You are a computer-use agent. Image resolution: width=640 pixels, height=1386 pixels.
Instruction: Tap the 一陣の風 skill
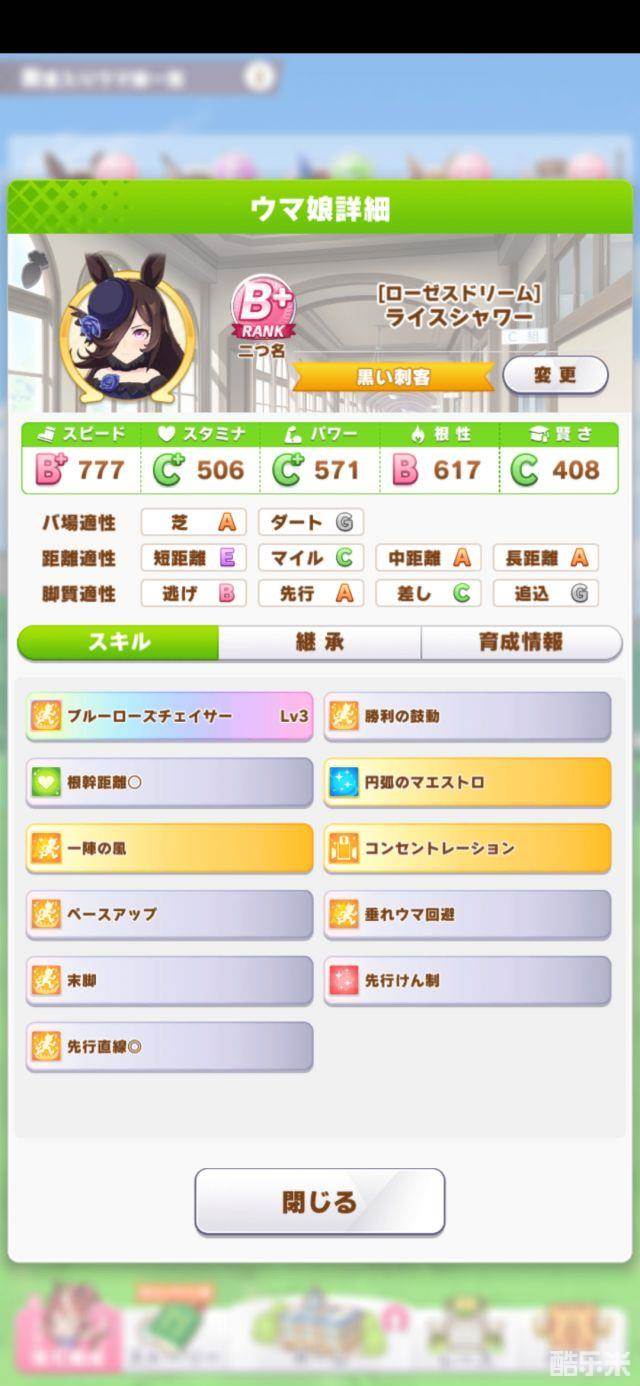[x=169, y=848]
